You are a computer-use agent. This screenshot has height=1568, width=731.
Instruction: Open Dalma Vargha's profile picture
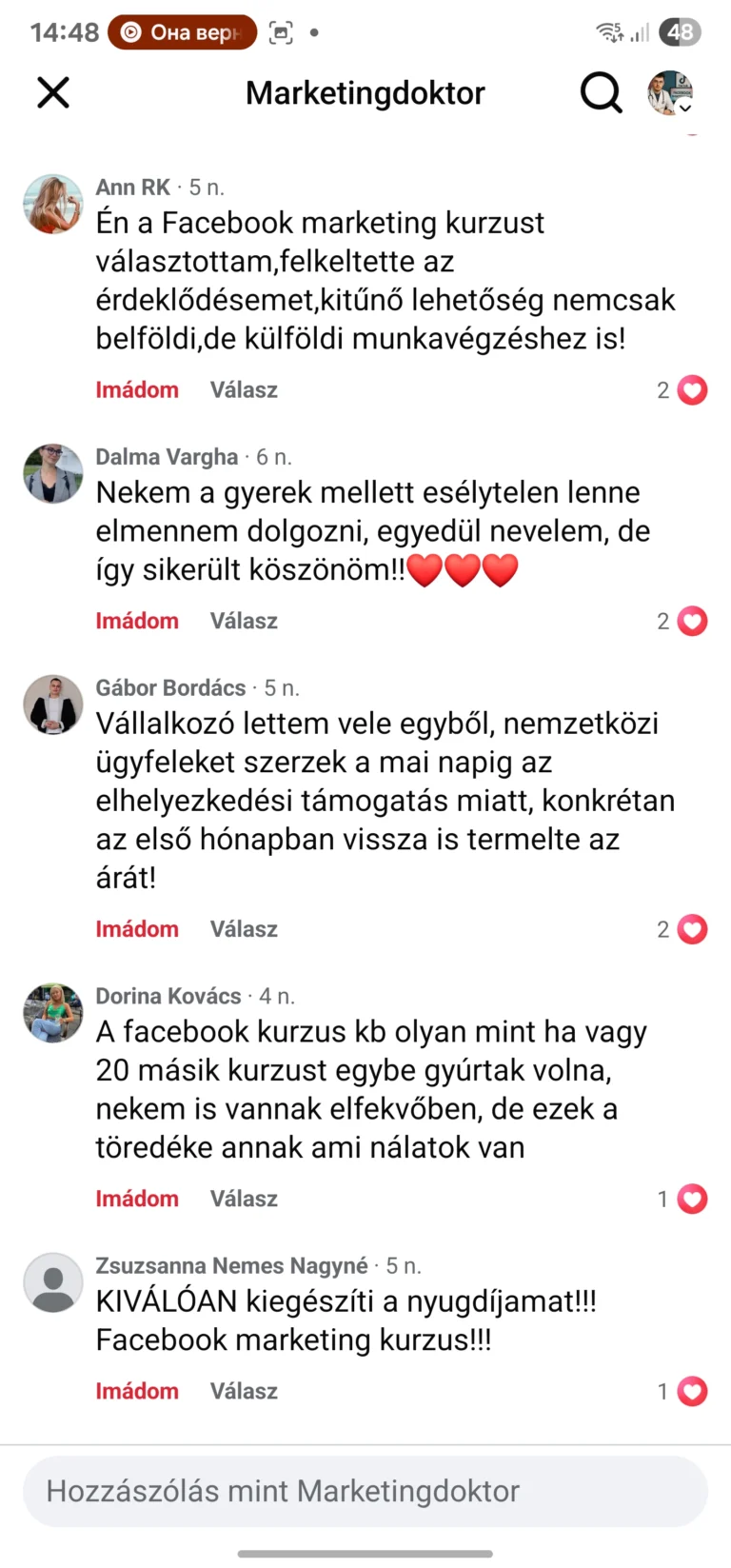pos(52,473)
